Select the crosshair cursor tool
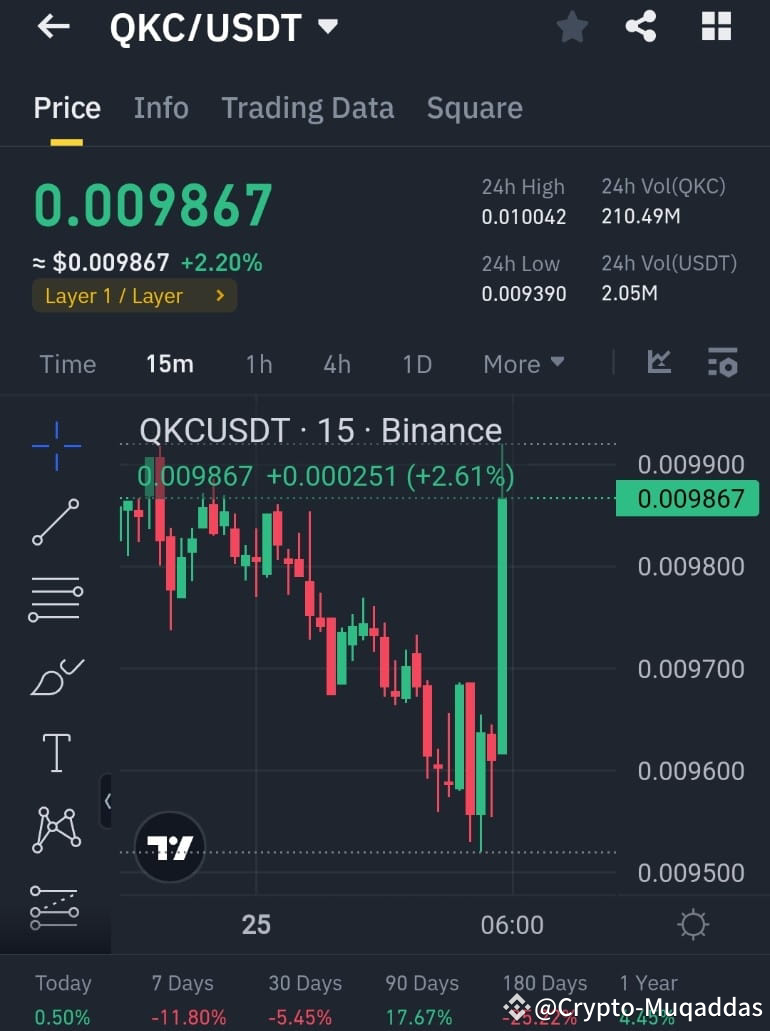The width and height of the screenshot is (770, 1031). (54, 447)
